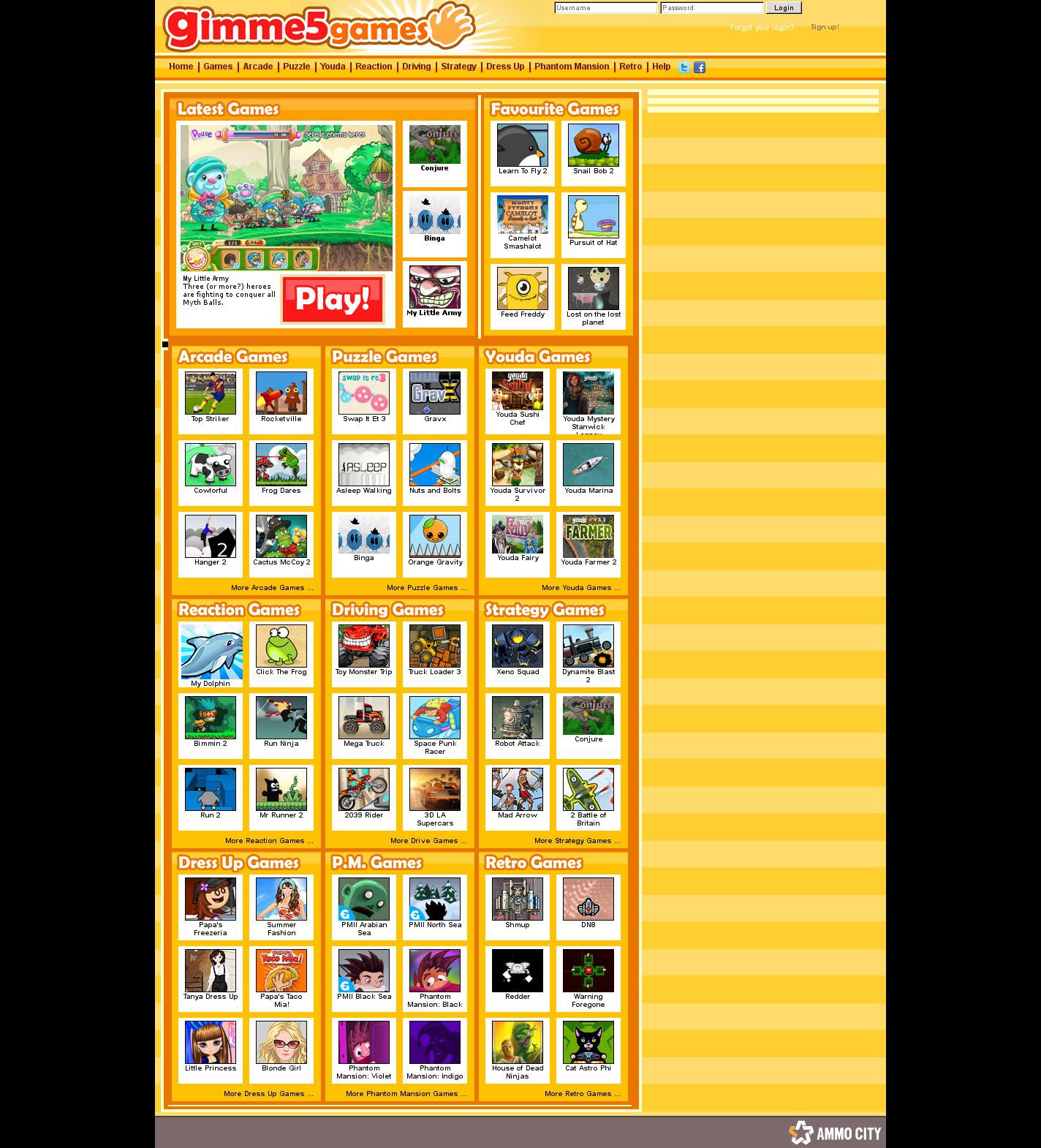Switch to the Puzzle menu section
Screen dimensions: 1041x1148
pos(296,67)
